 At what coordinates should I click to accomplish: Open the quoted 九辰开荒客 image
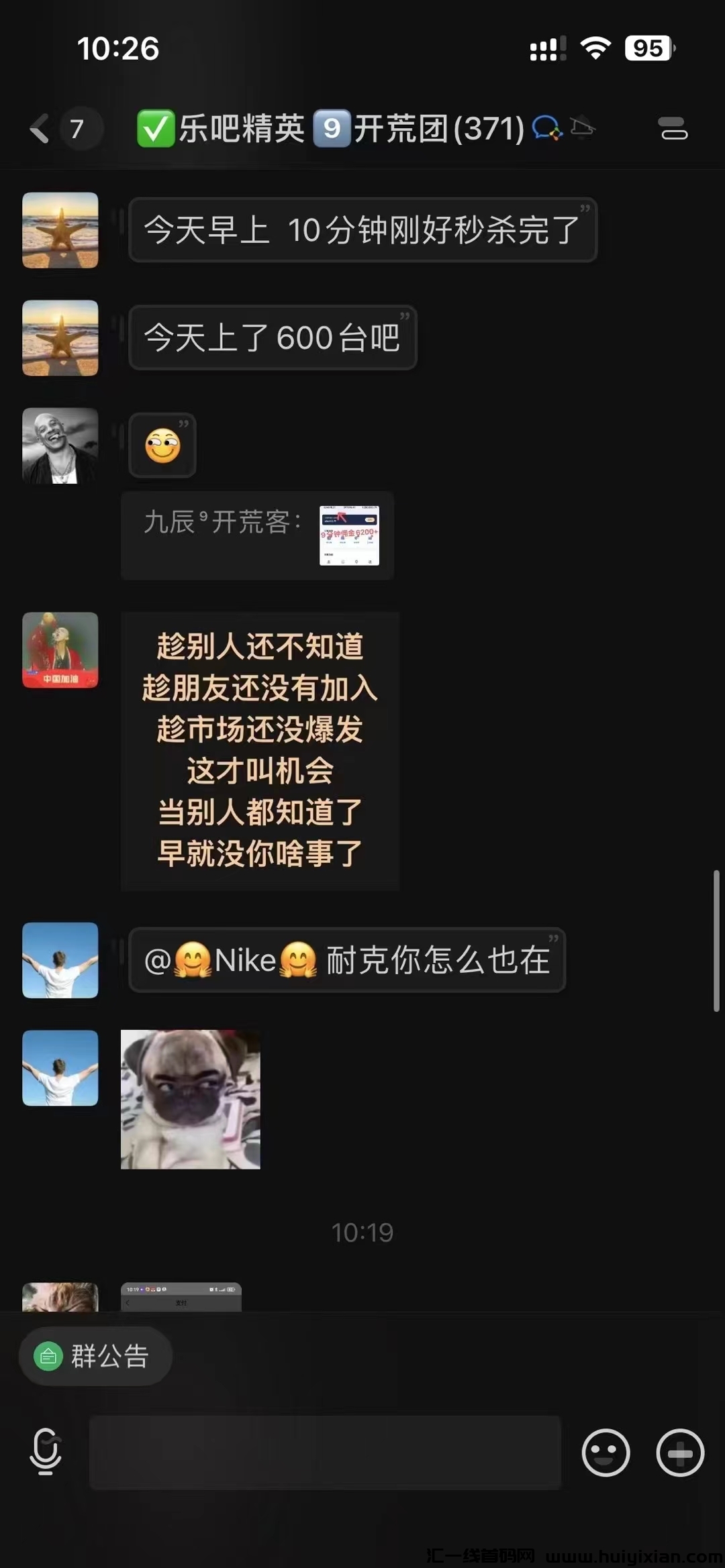point(349,535)
